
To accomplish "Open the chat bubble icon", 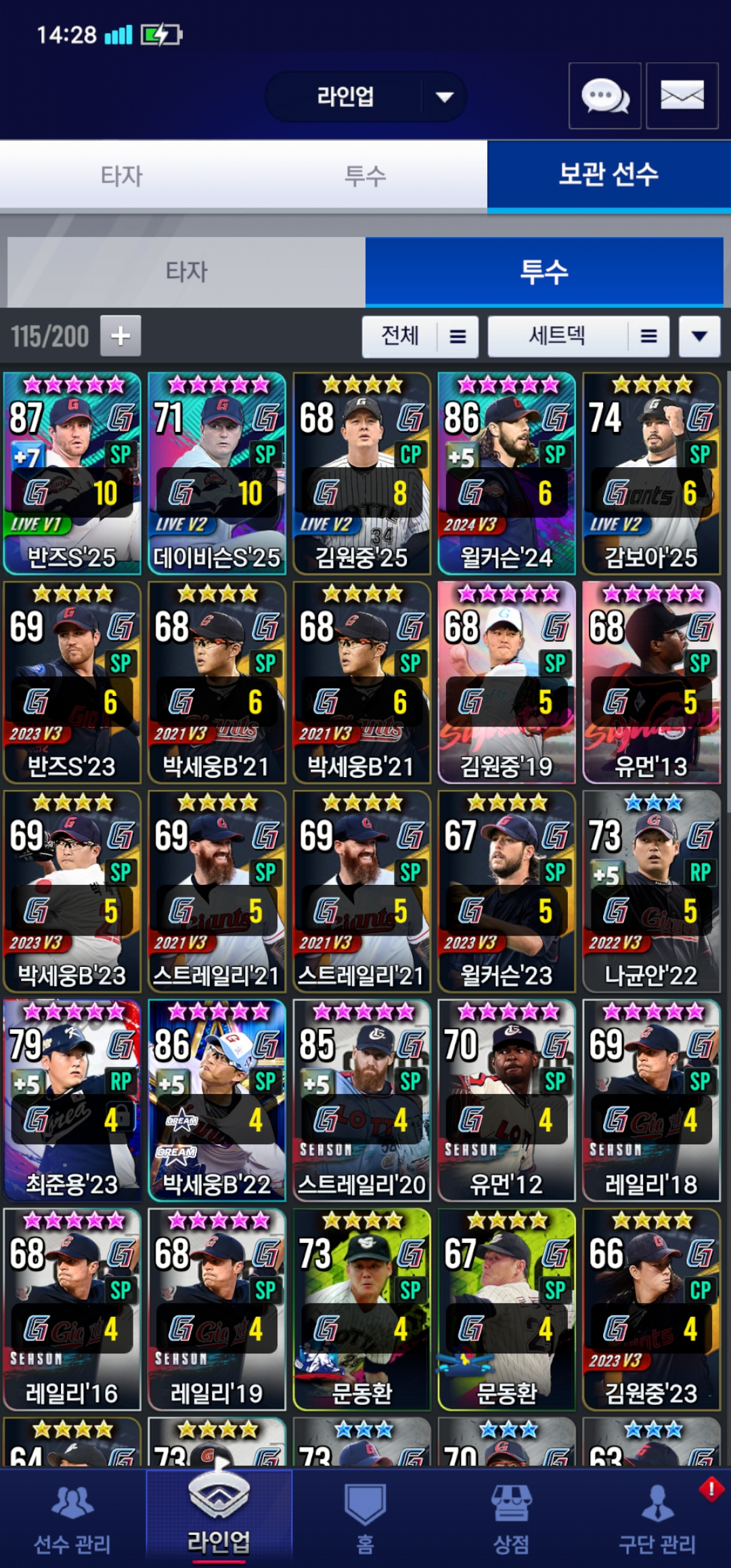I will point(604,95).
